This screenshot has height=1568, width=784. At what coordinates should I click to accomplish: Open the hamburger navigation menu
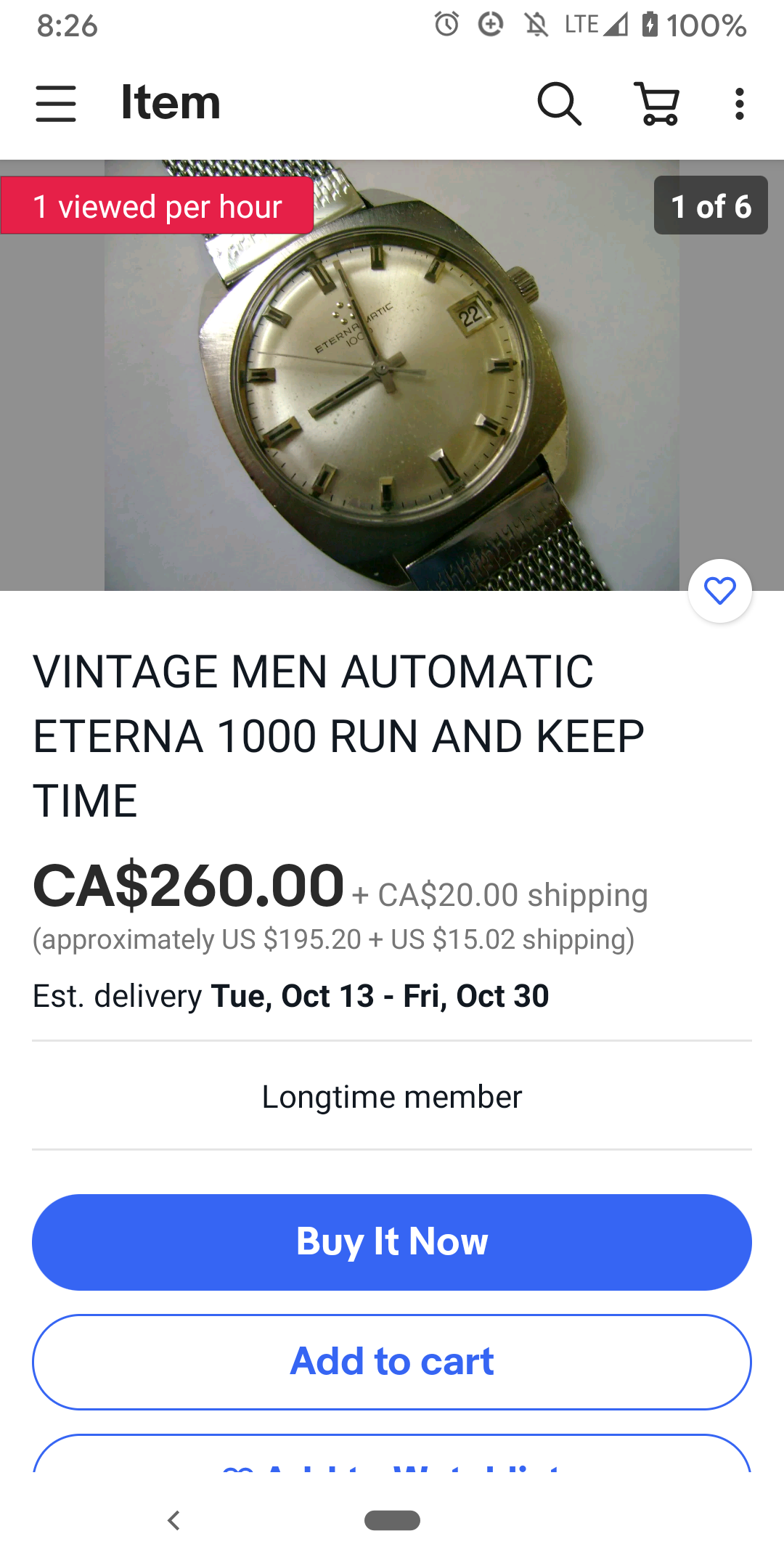[56, 103]
